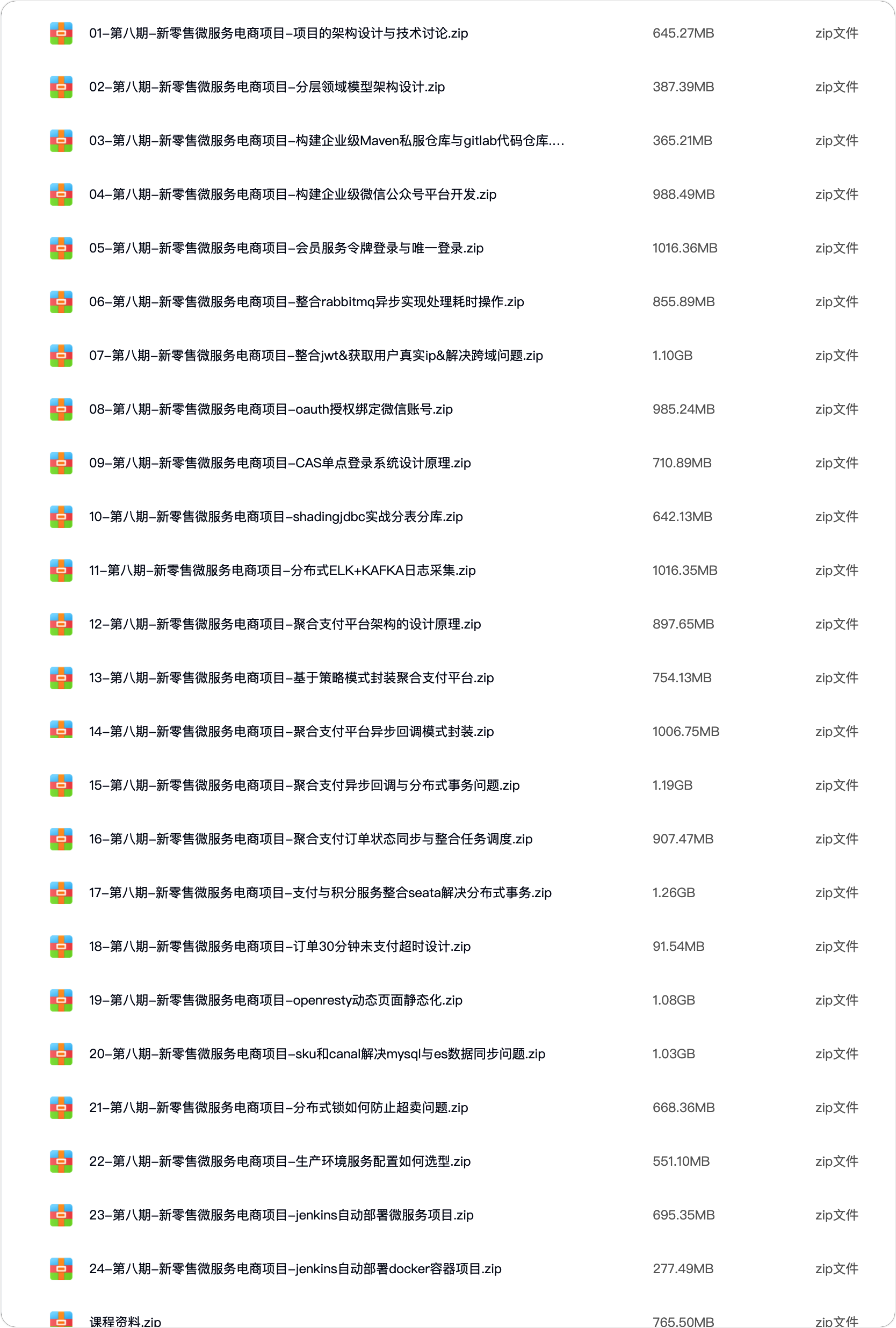The height and width of the screenshot is (1328, 896).
Task: Select the 03 Maven私服仓库与gitlab zip file
Action: tap(326, 141)
